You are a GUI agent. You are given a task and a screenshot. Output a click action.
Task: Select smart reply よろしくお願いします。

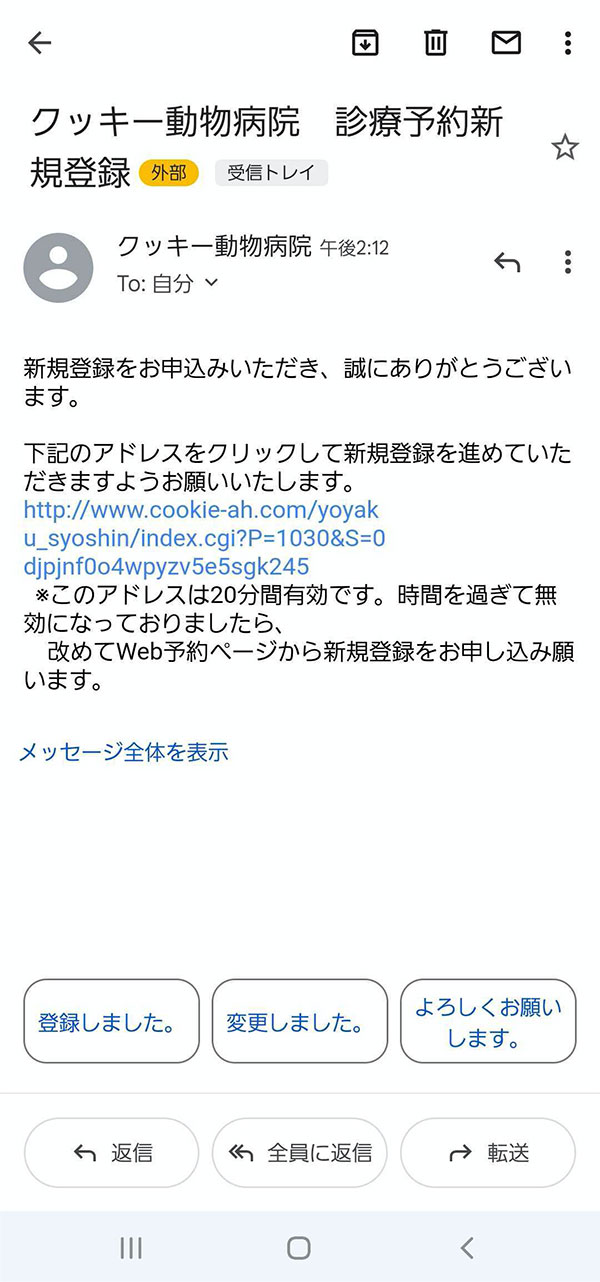tap(488, 1021)
